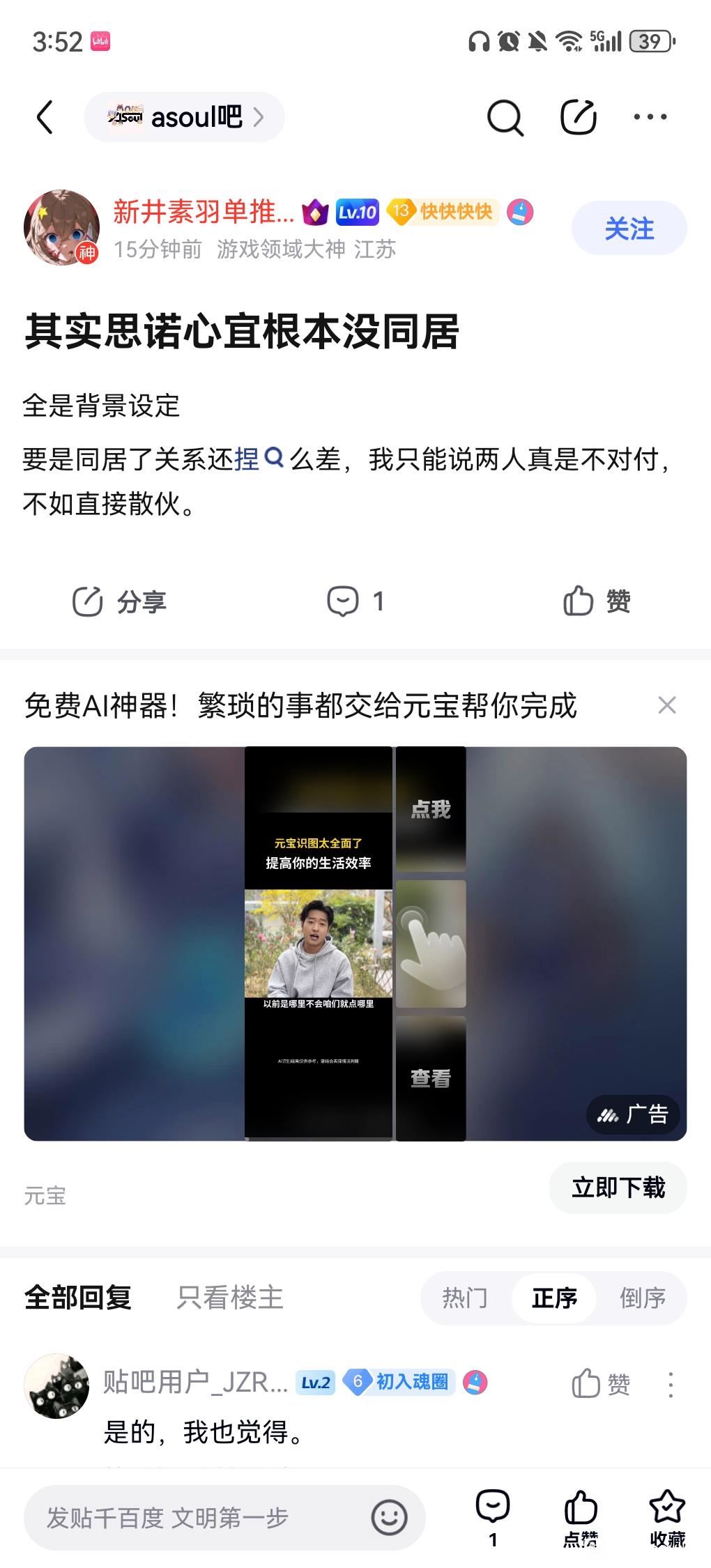This screenshot has height=1568, width=711.
Task: Open the post author's avatar
Action: pos(61,227)
